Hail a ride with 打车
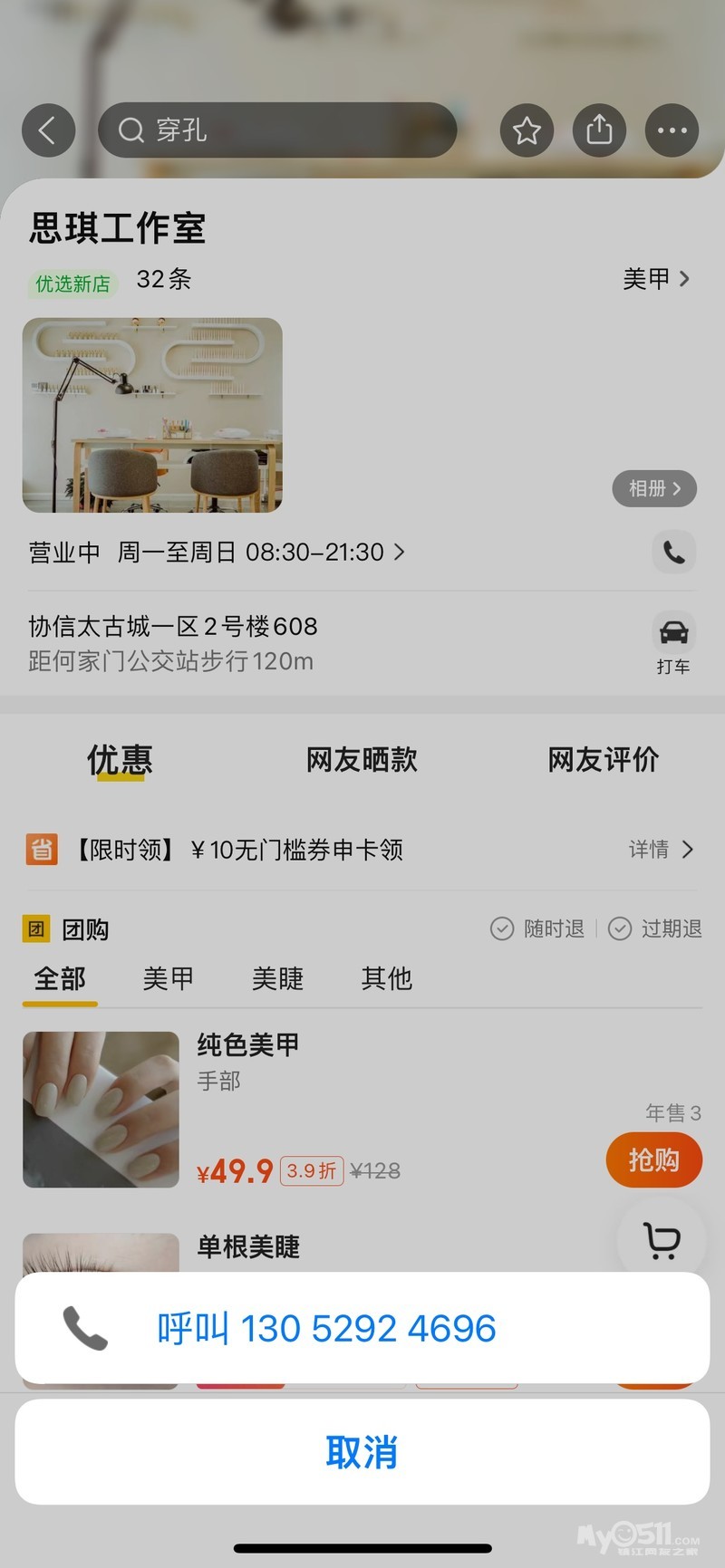 click(x=673, y=642)
